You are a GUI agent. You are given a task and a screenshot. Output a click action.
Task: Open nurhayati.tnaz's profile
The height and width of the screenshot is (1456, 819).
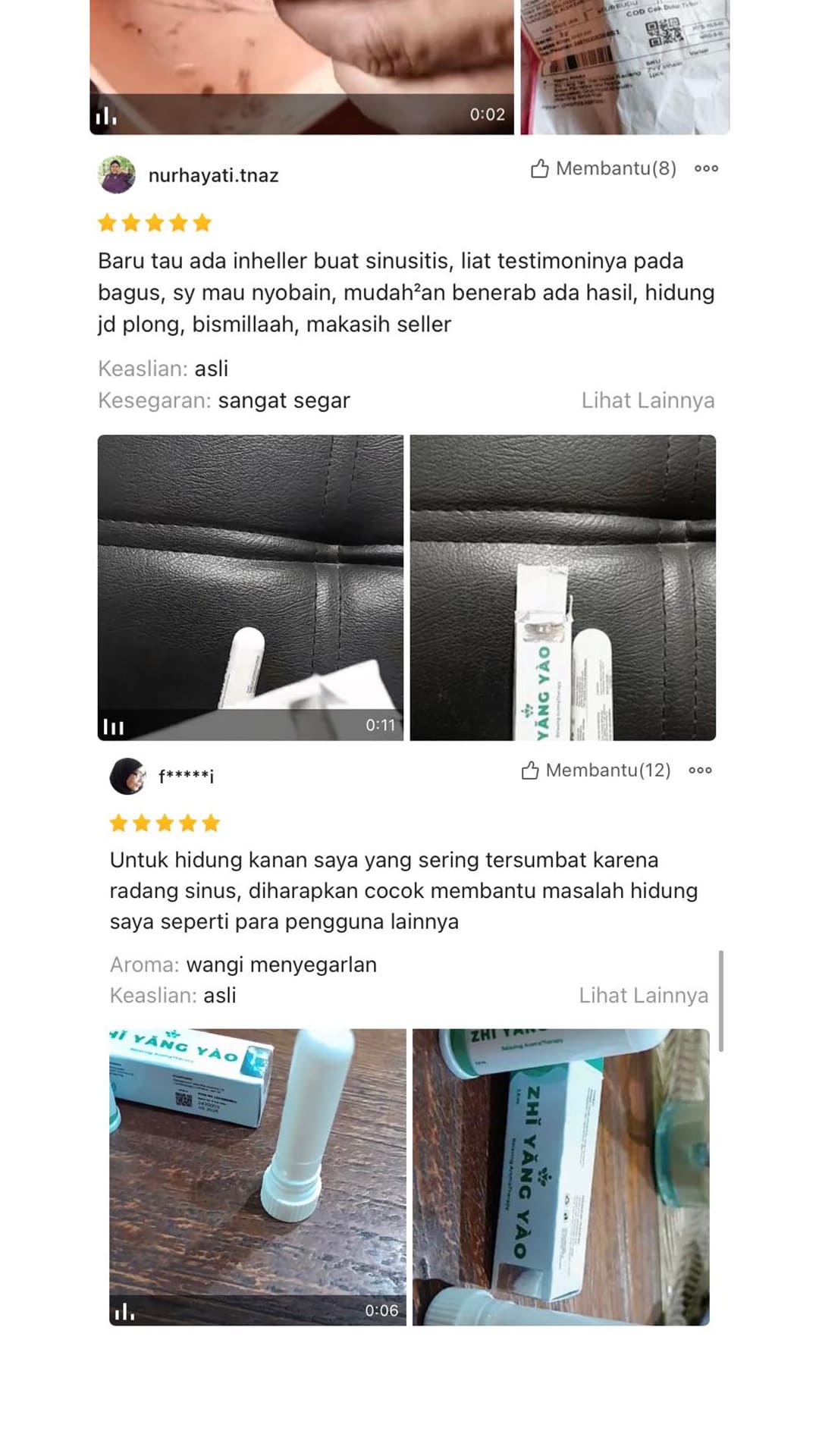[118, 175]
